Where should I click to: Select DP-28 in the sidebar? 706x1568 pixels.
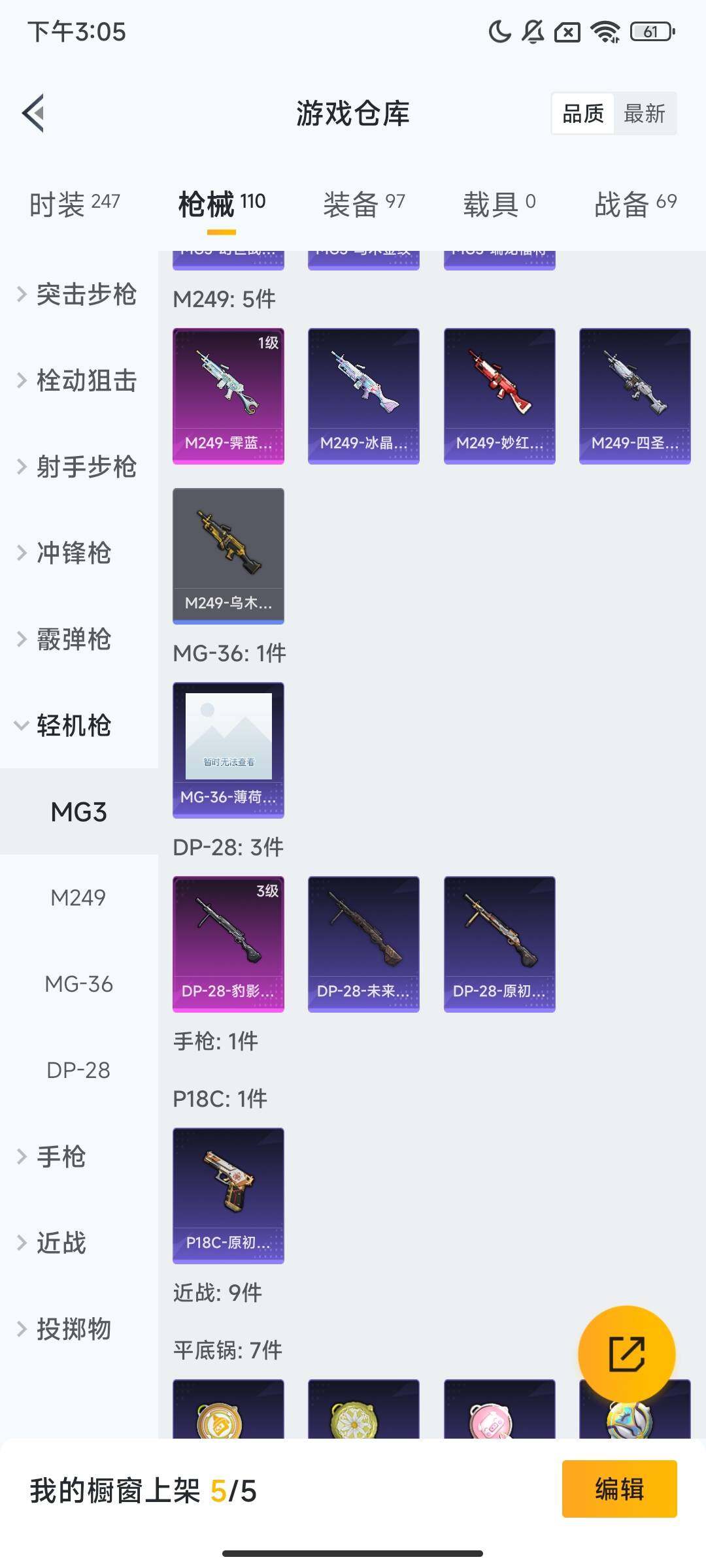pyautogui.click(x=78, y=1070)
